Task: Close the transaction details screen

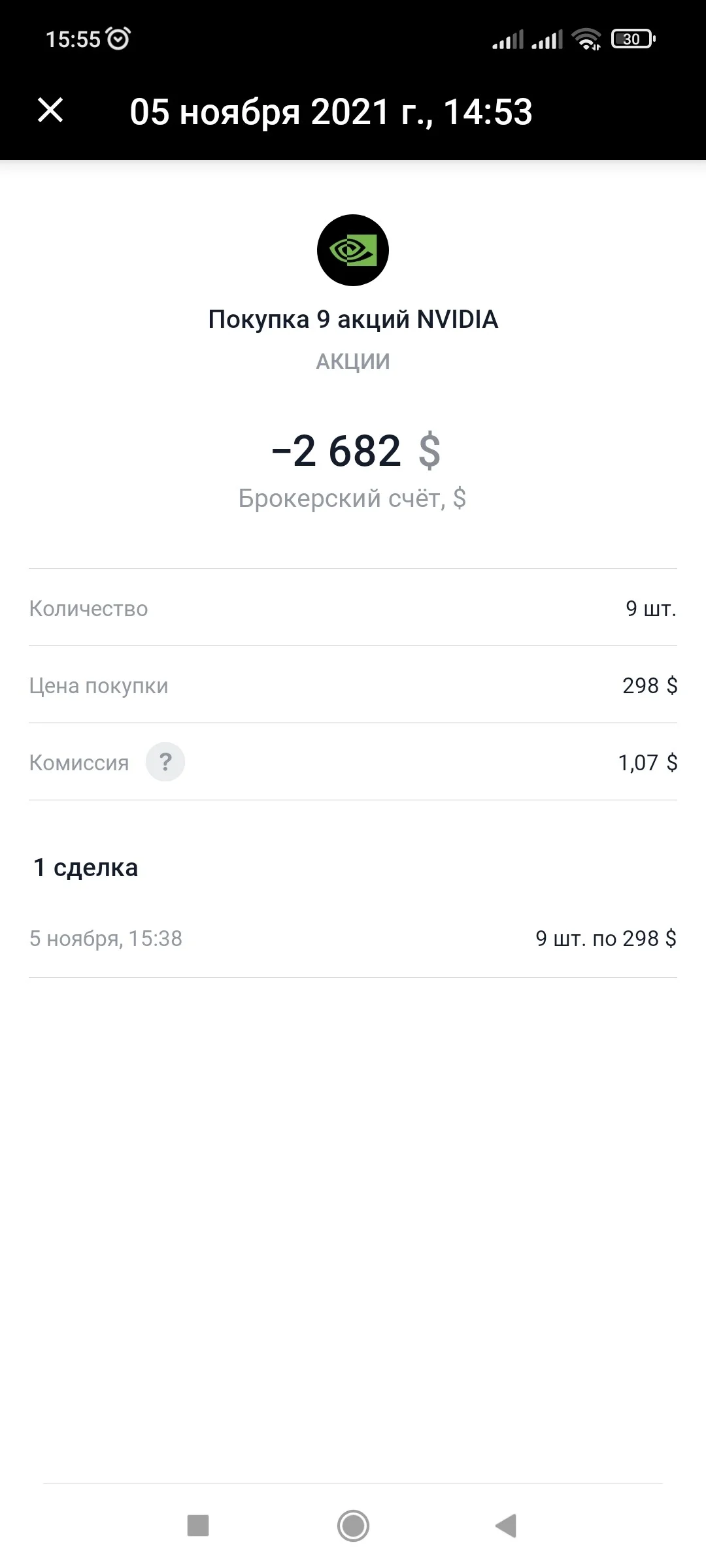Action: 50,110
